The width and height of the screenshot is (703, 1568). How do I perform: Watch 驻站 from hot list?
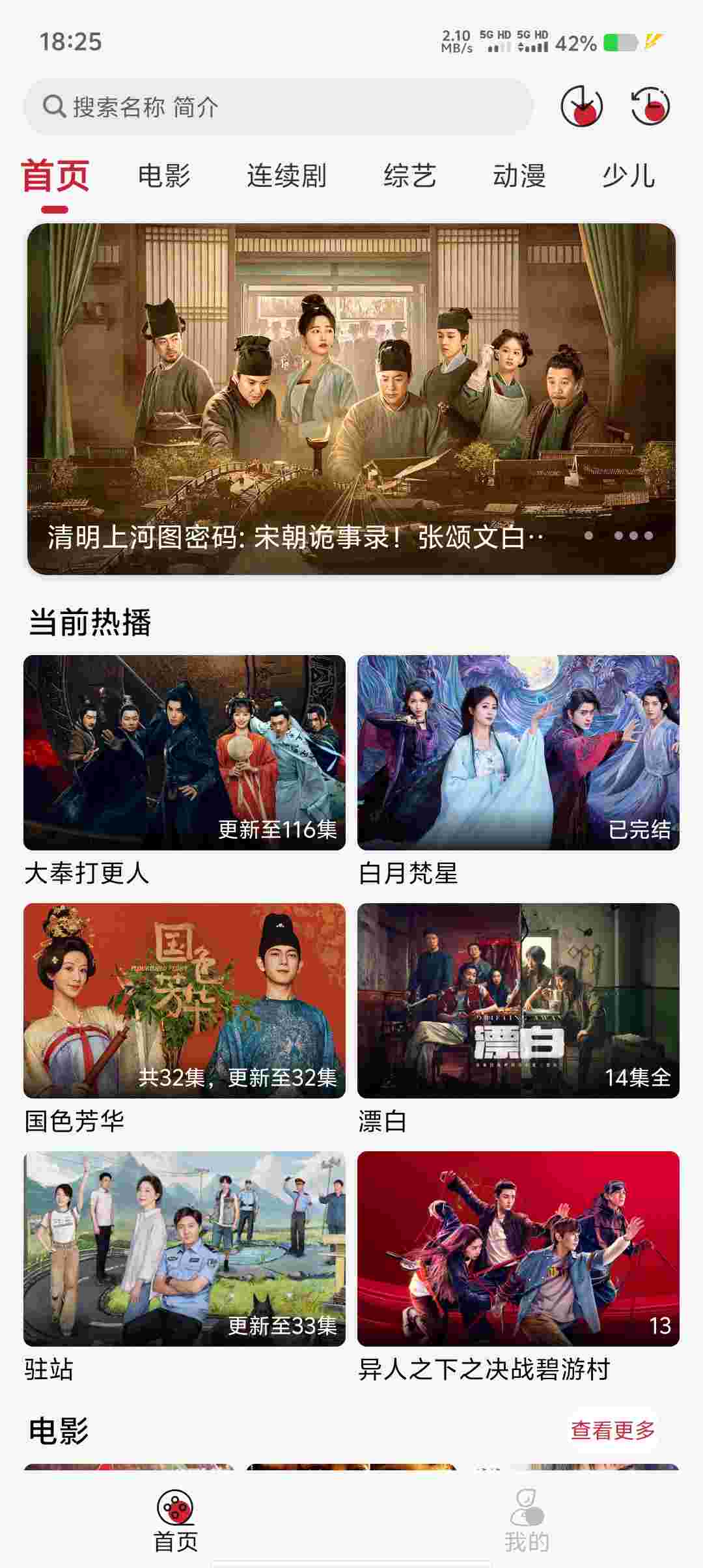(x=184, y=1248)
